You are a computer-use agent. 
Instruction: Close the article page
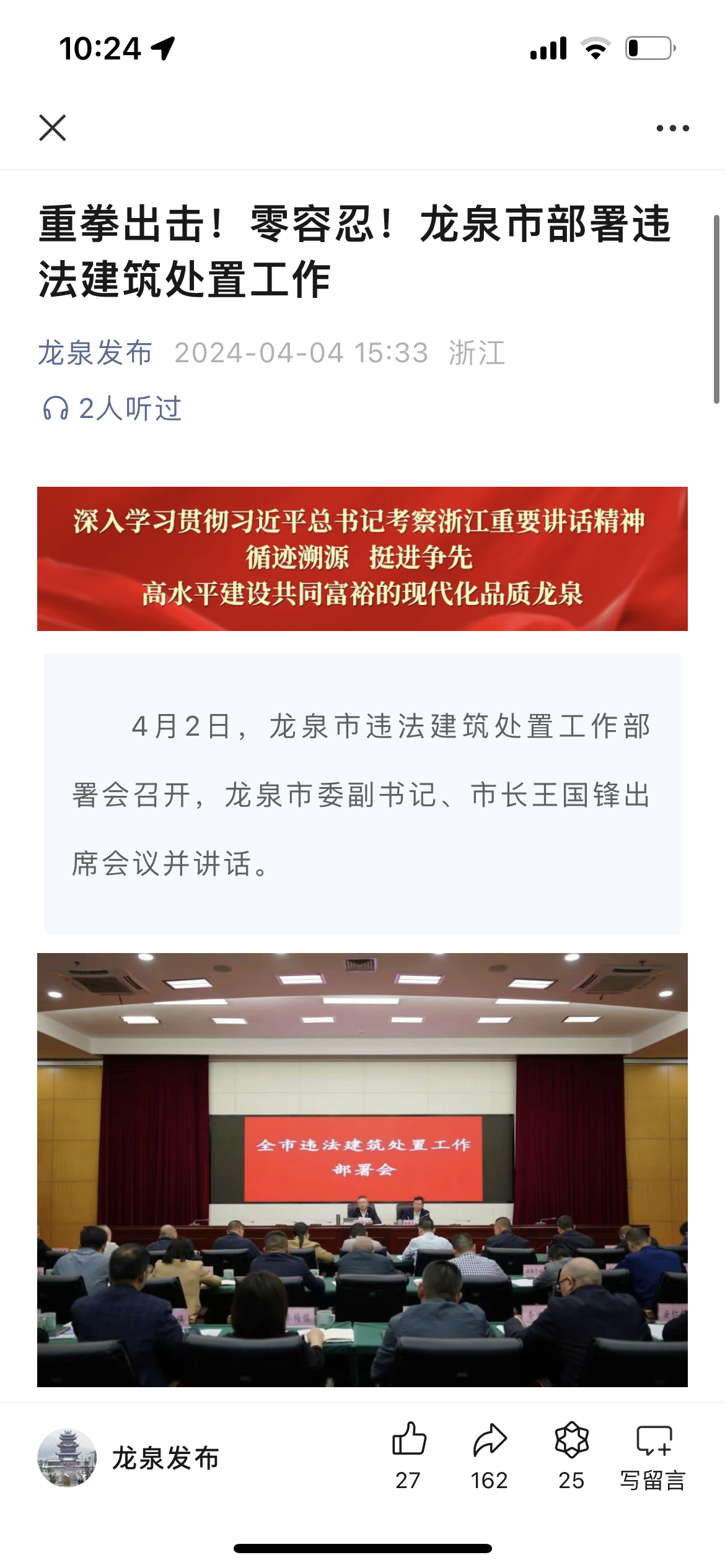pos(53,128)
